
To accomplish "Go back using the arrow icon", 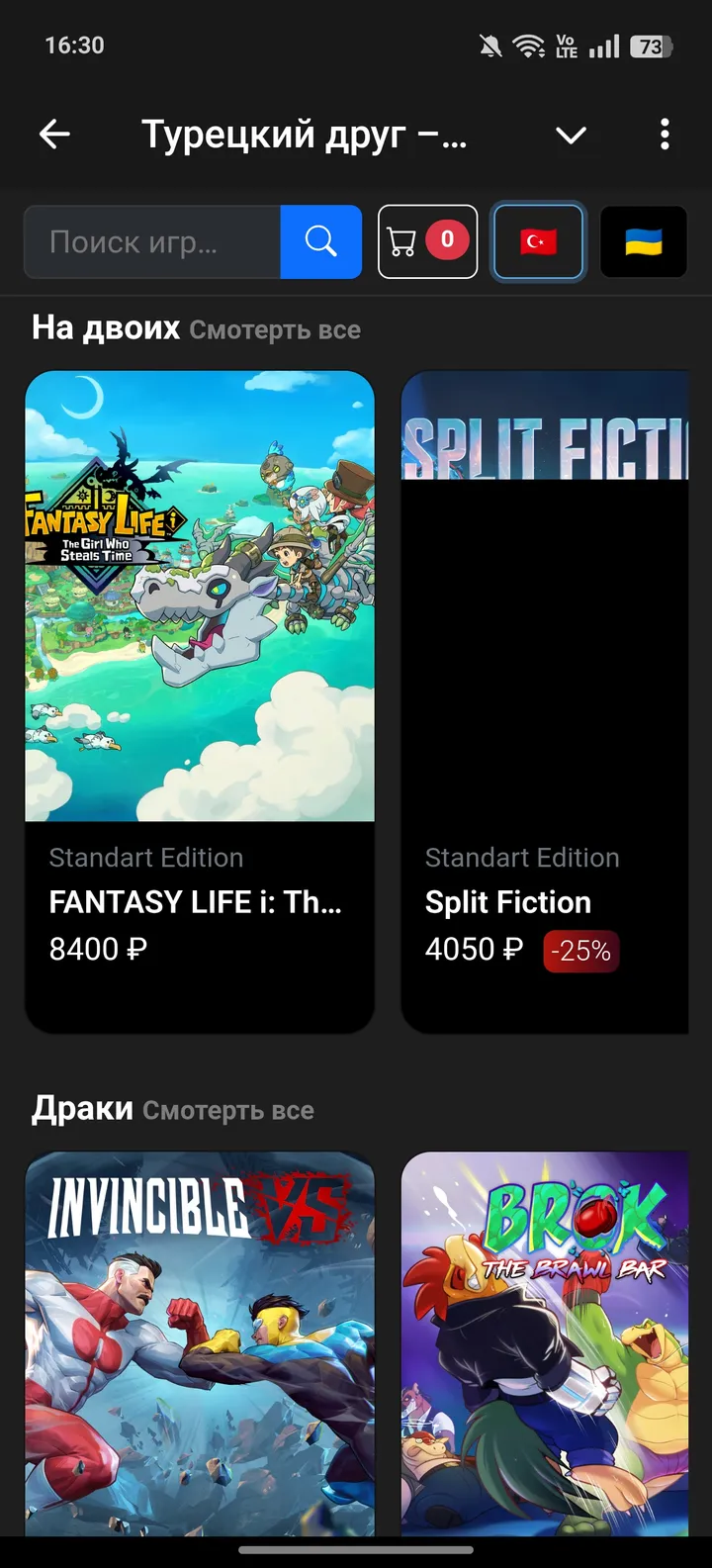I will (55, 135).
